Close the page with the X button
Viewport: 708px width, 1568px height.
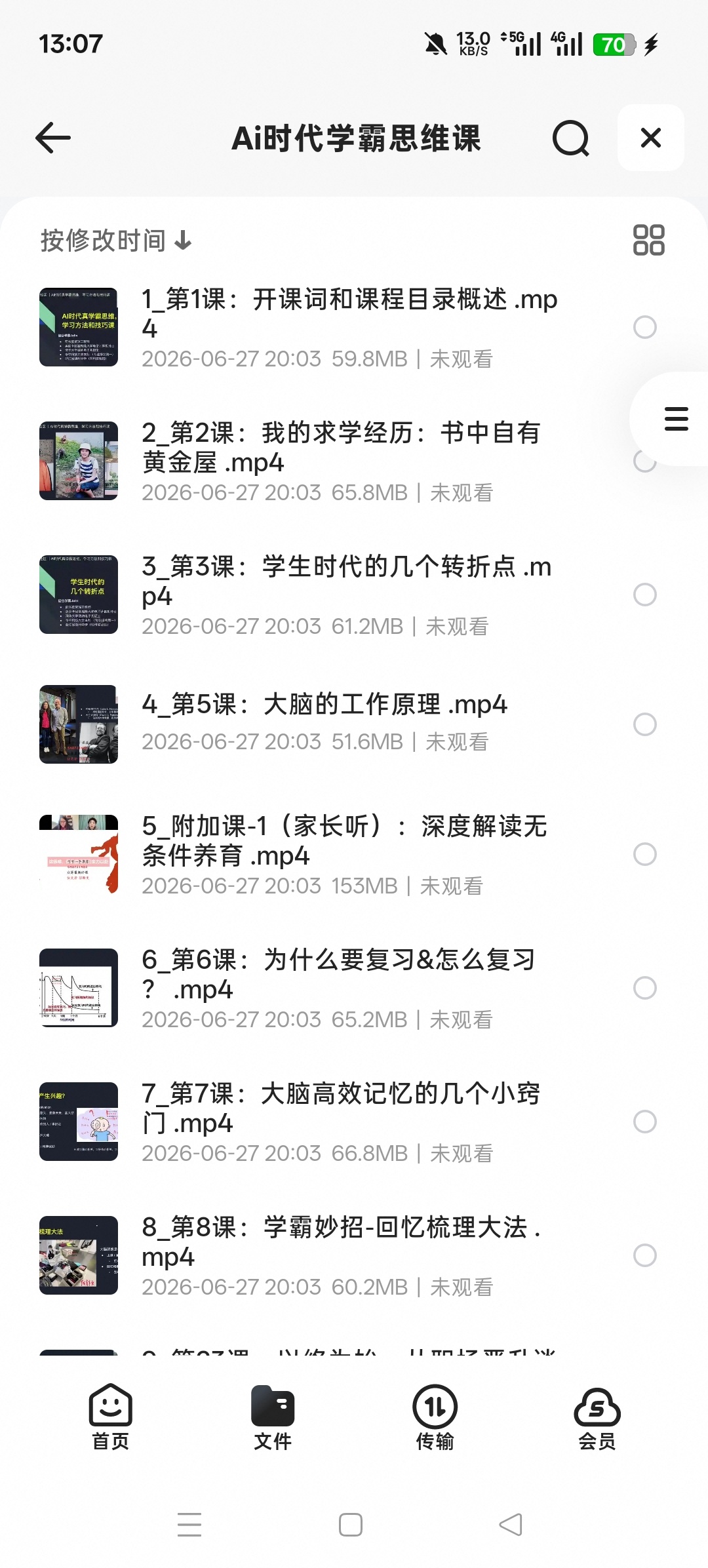point(650,138)
